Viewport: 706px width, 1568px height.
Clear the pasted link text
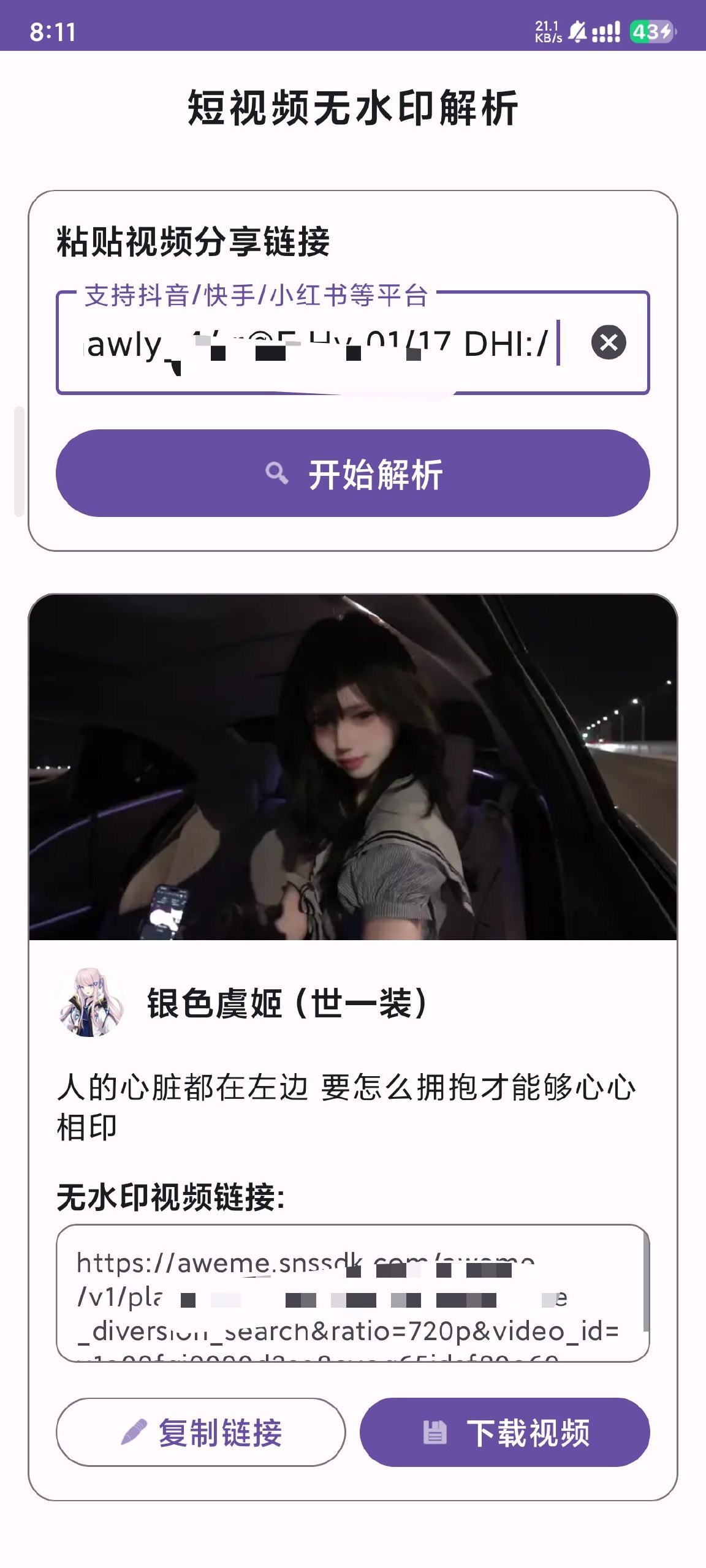608,342
